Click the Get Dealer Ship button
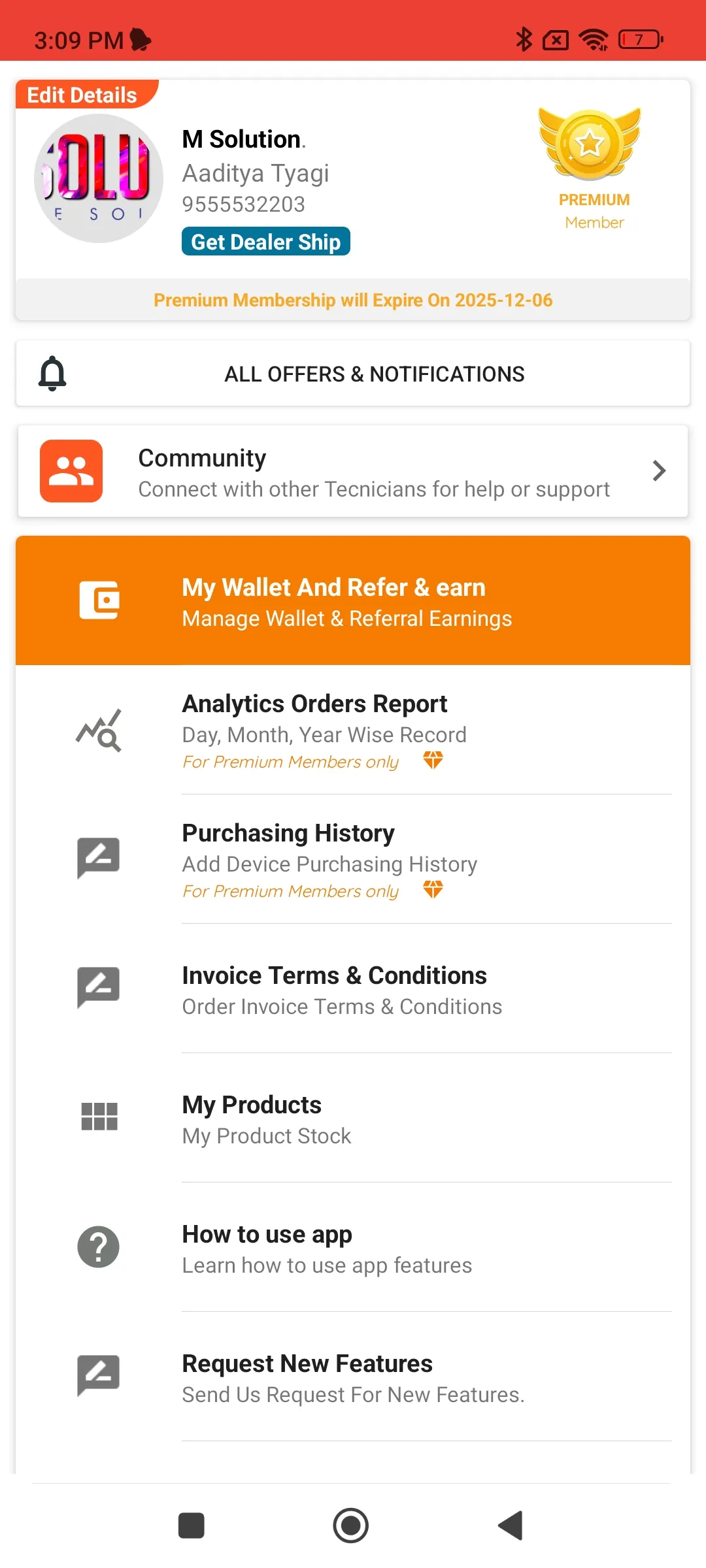The width and height of the screenshot is (706, 1568). 265,241
